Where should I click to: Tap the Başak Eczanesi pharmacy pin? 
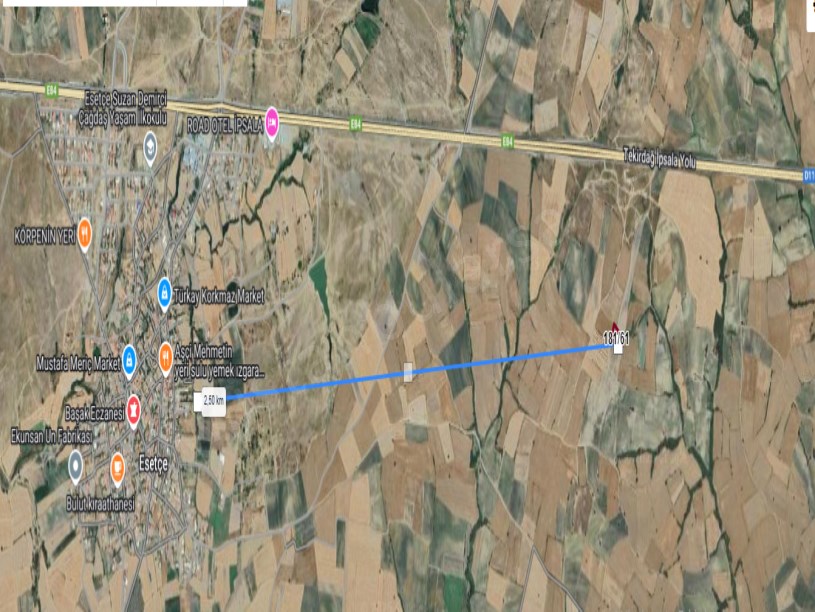coord(133,408)
